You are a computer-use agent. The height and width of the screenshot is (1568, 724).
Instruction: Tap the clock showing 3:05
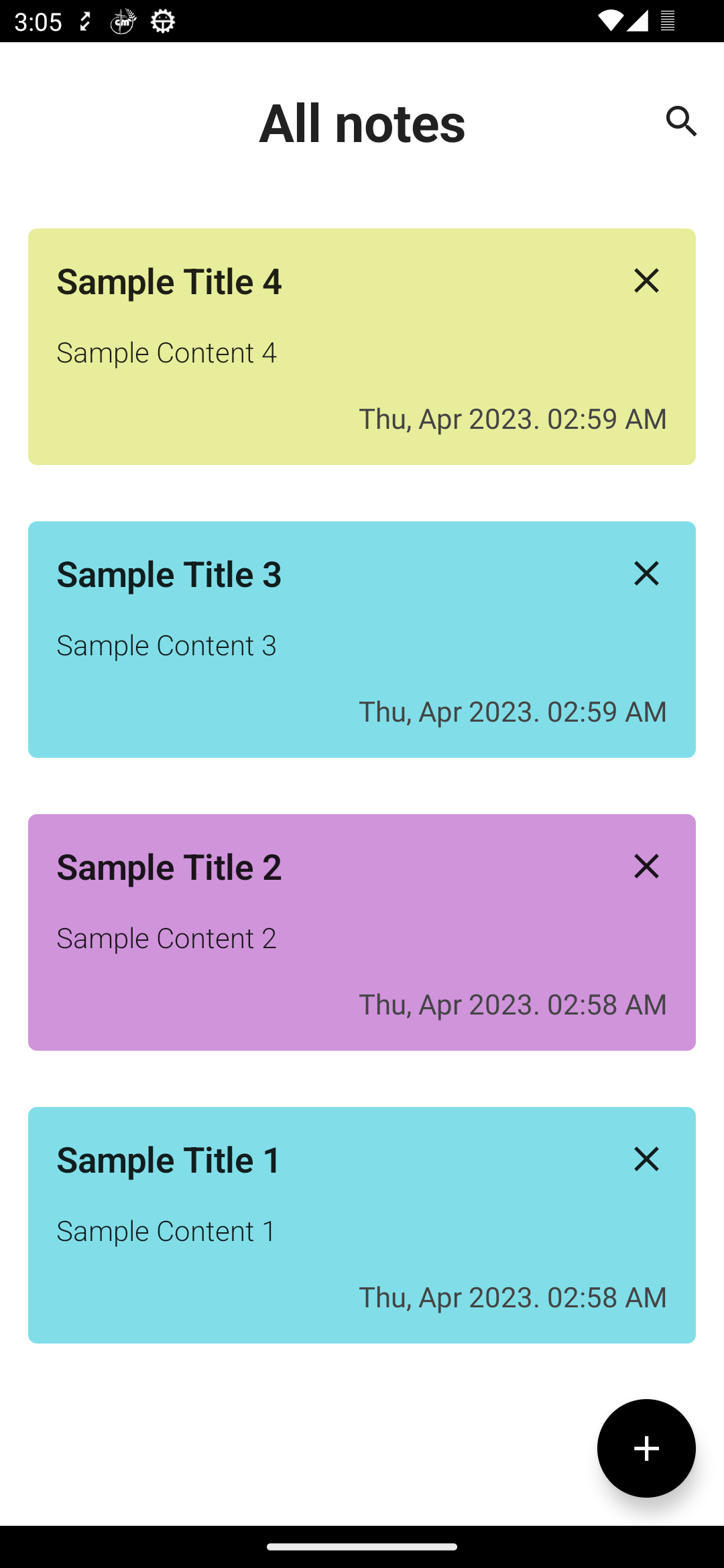click(37, 21)
